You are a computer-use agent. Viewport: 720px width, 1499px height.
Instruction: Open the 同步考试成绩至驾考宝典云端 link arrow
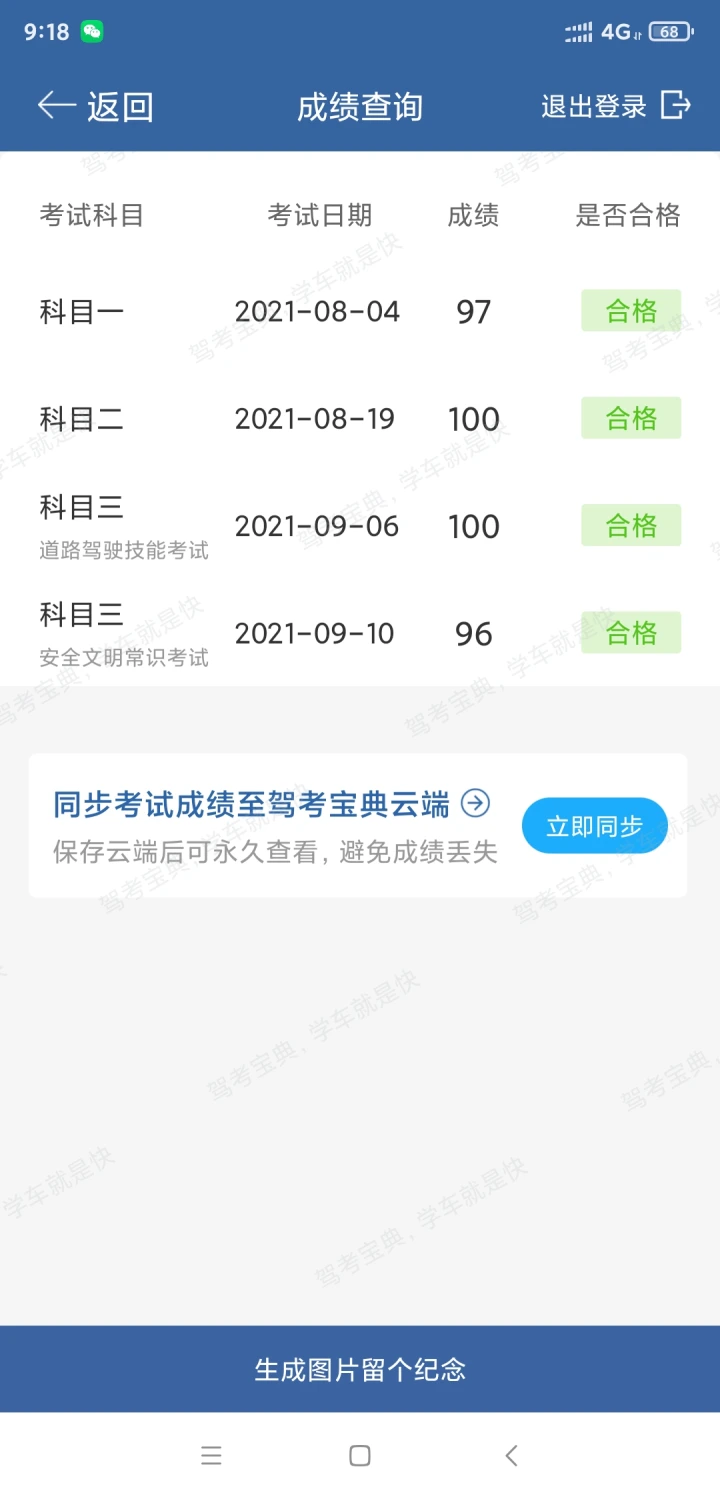[x=475, y=803]
